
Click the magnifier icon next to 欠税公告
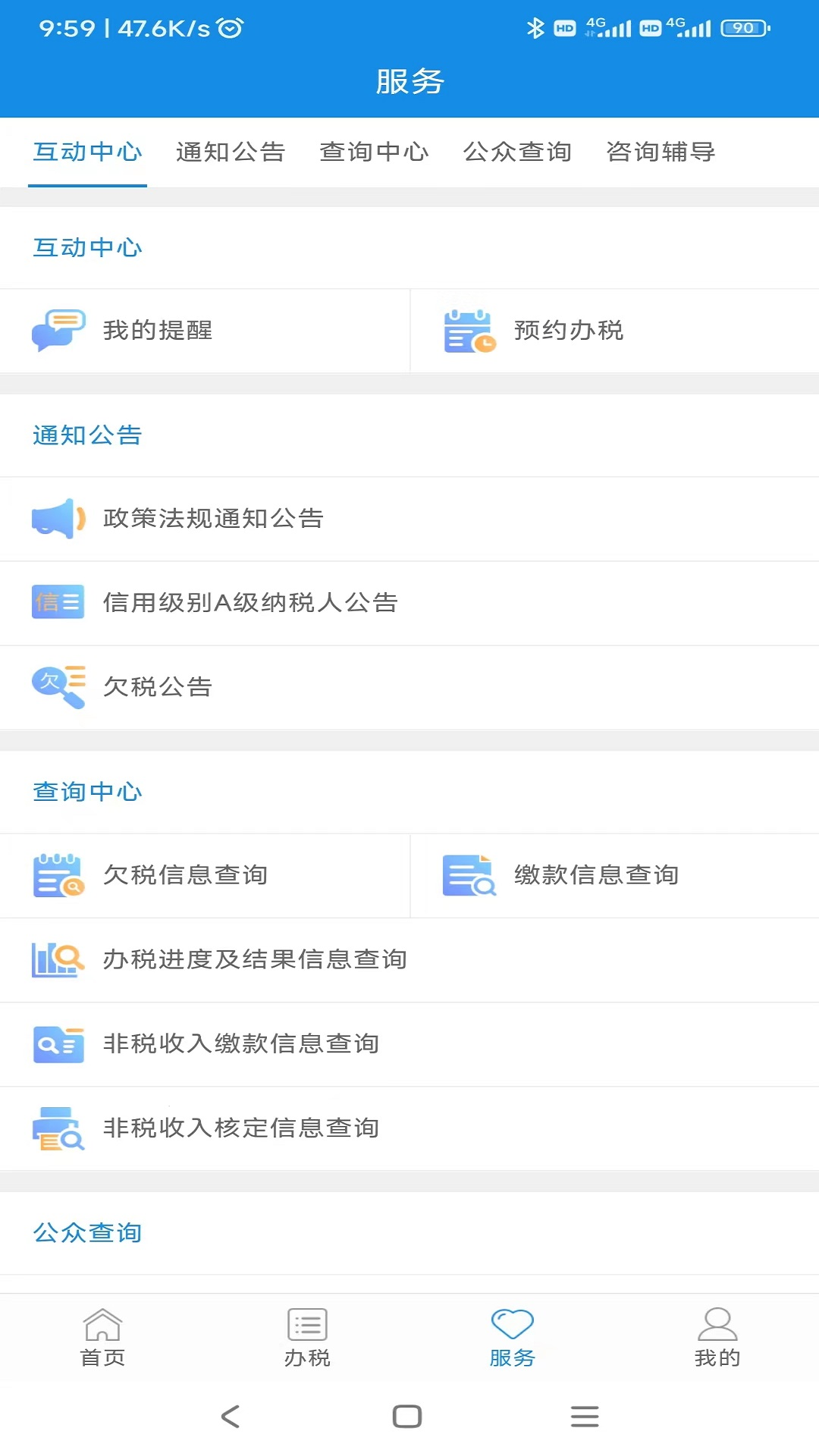tap(58, 686)
